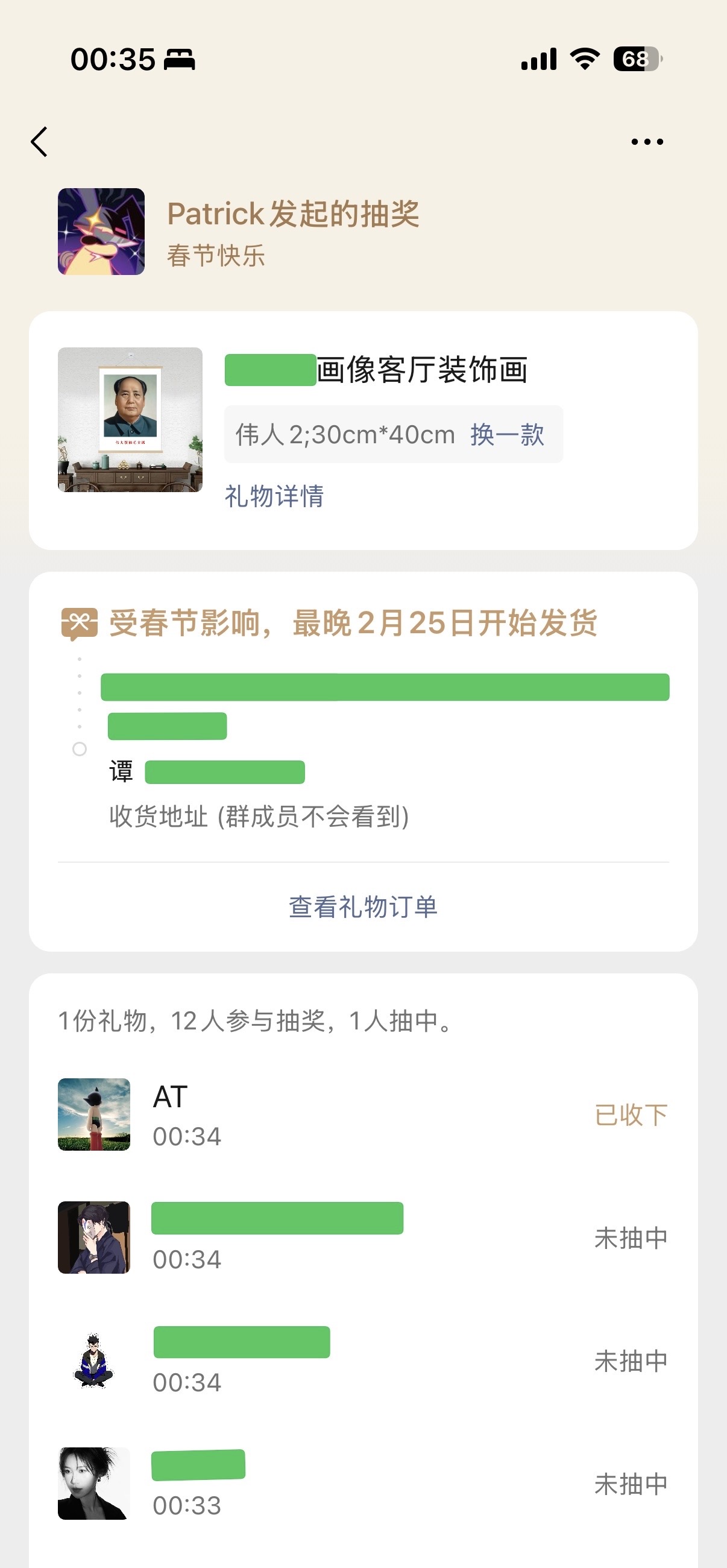Open AT's profile avatar
The width and height of the screenshot is (727, 1568).
(93, 1114)
